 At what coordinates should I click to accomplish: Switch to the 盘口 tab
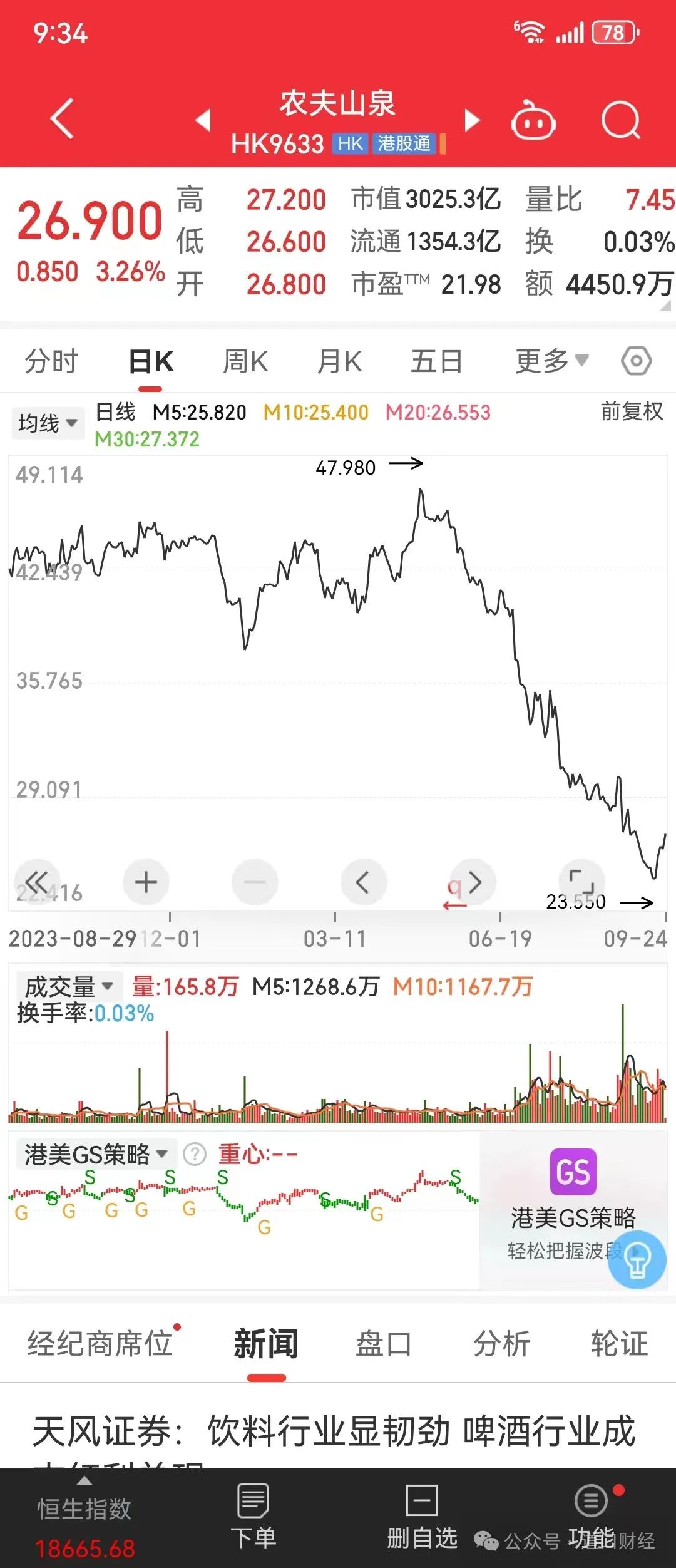pyautogui.click(x=383, y=1344)
